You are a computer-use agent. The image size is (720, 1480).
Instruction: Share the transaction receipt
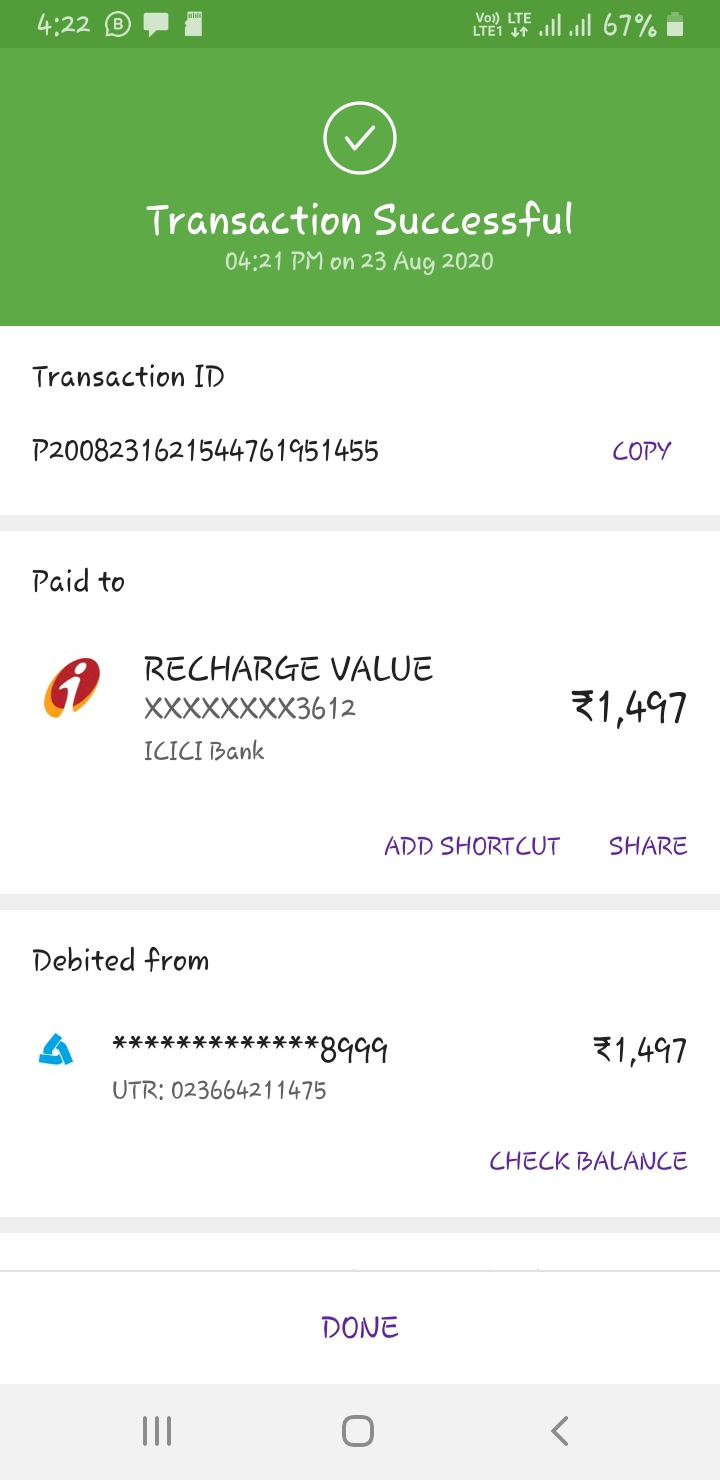pyautogui.click(x=648, y=846)
